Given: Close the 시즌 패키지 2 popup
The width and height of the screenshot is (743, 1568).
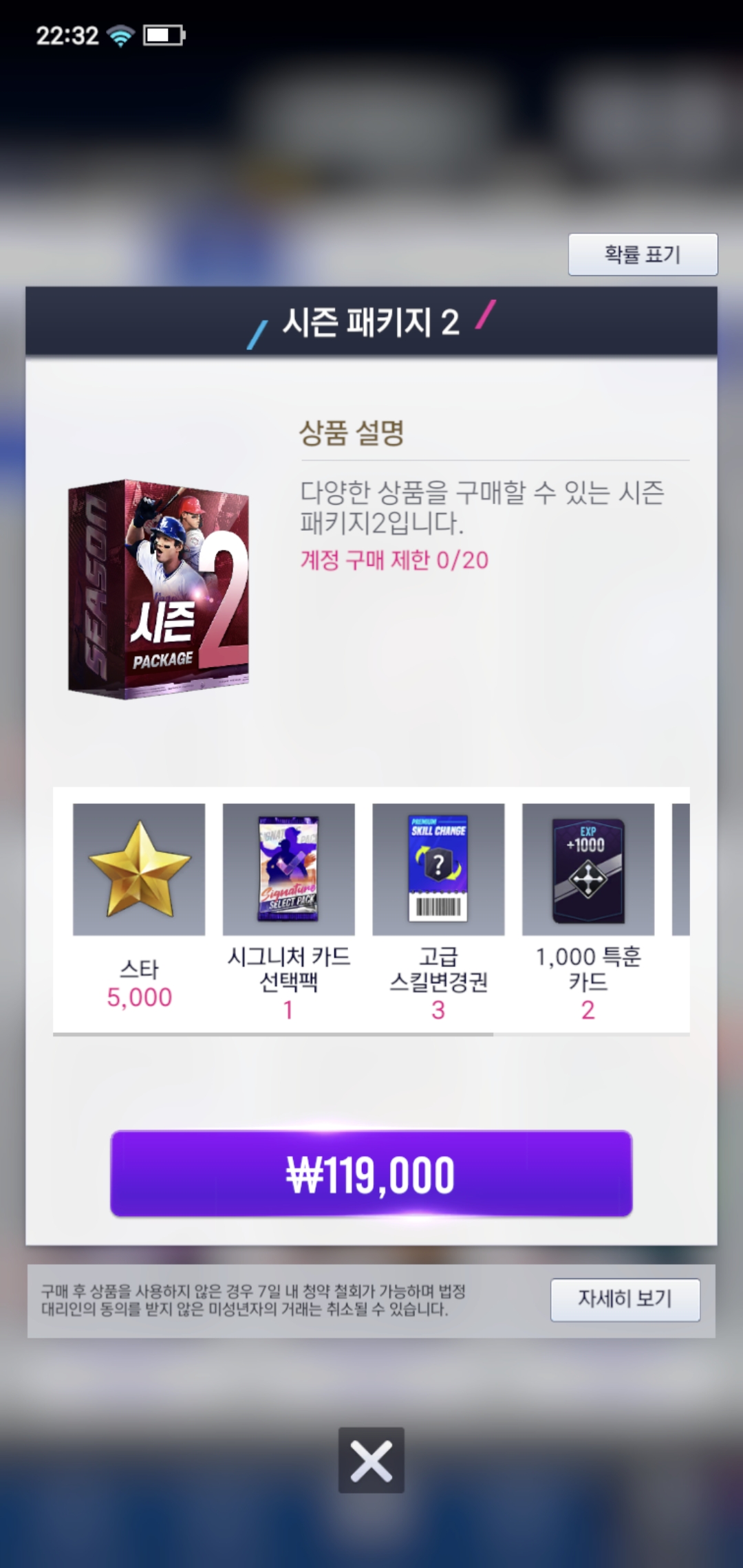Looking at the screenshot, I should click(371, 1460).
